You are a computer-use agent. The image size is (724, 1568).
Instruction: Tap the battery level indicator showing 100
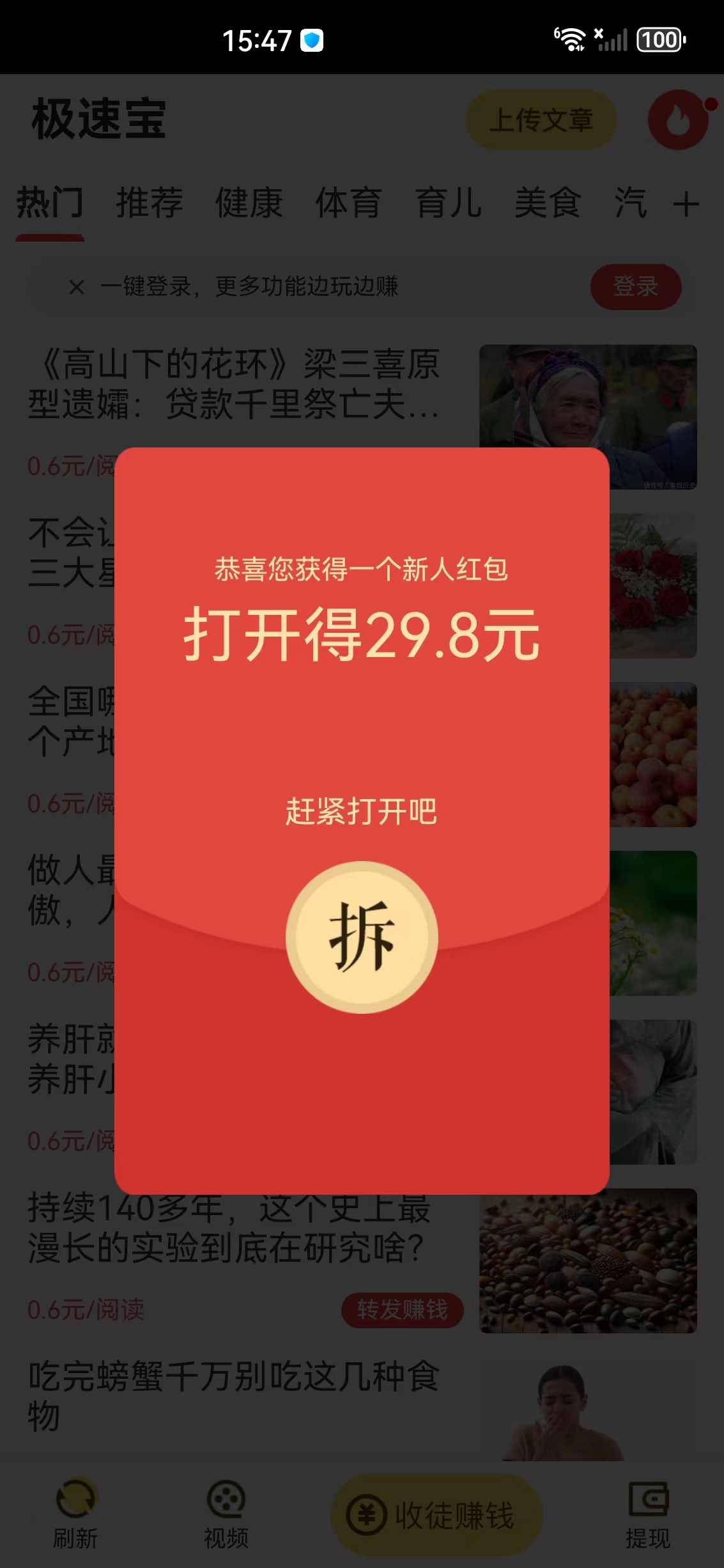[658, 38]
